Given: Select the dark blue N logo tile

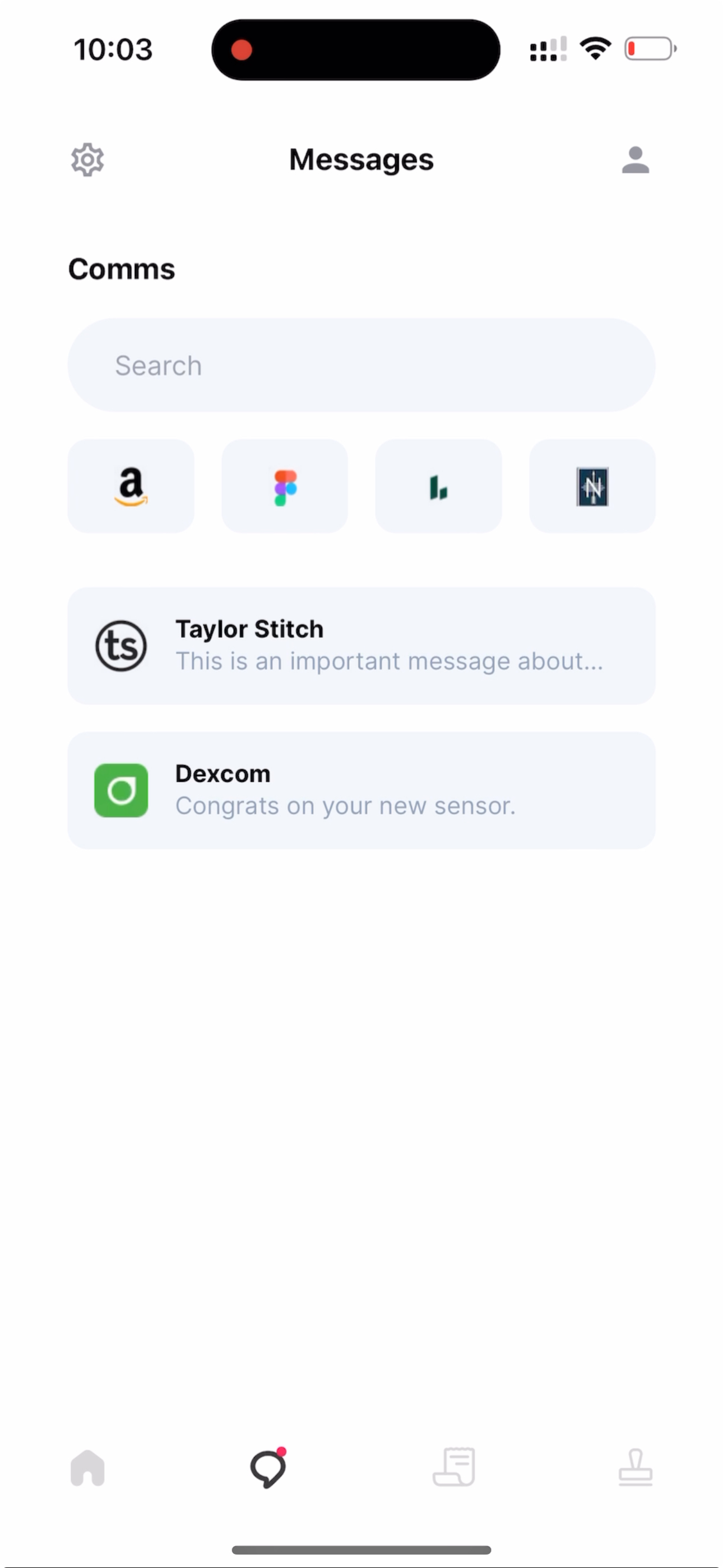Looking at the screenshot, I should 592,486.
